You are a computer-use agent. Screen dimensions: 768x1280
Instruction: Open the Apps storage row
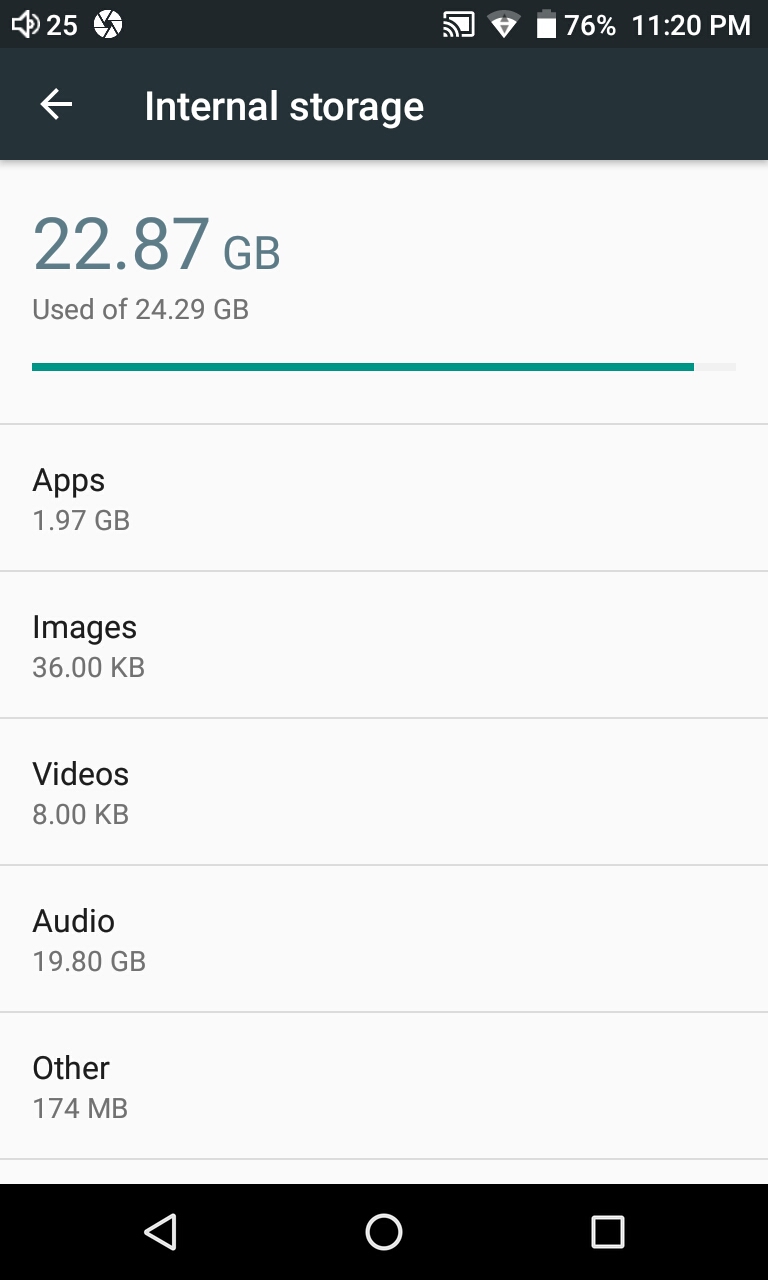(x=384, y=498)
